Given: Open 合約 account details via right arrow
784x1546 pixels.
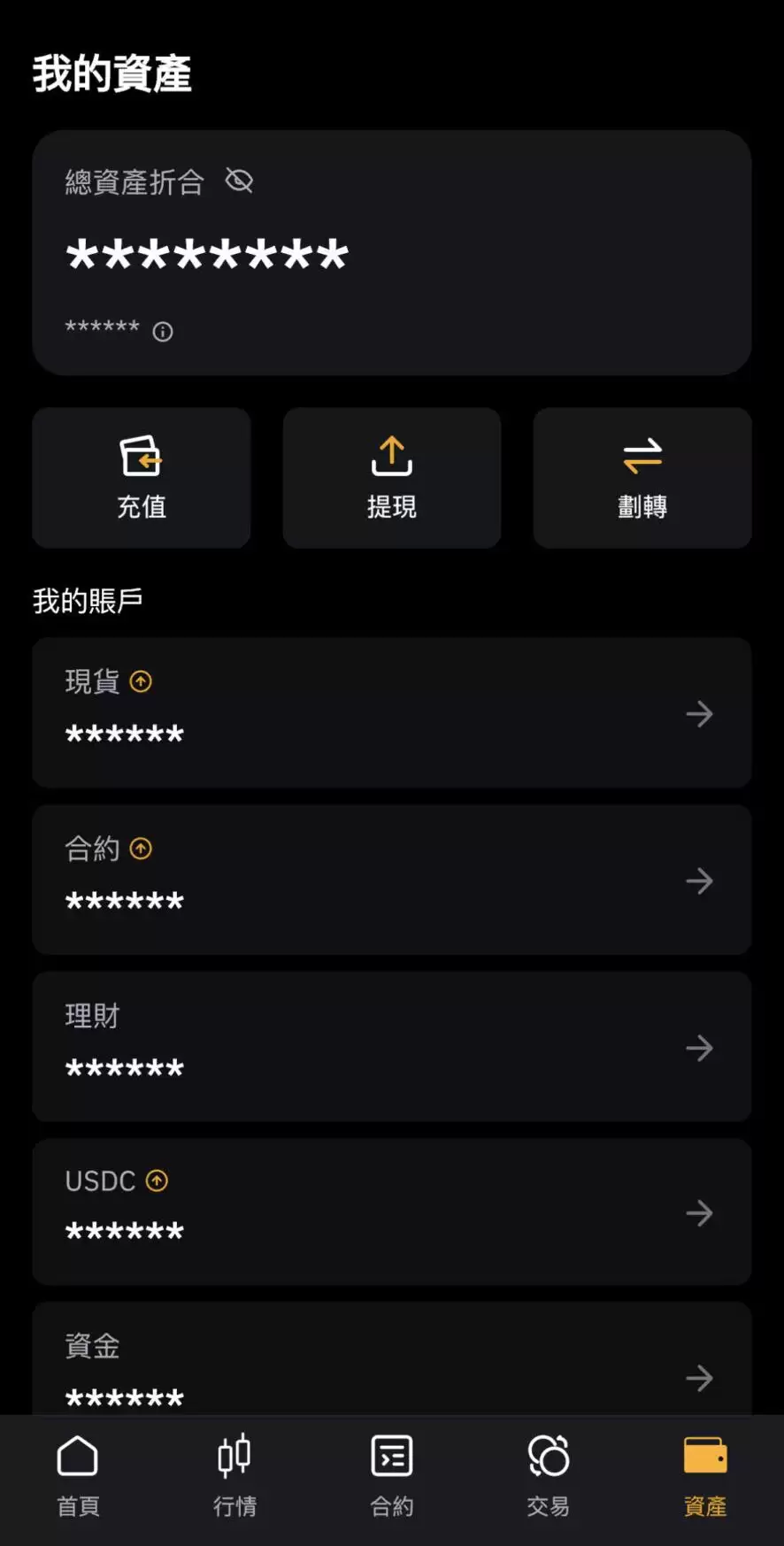Looking at the screenshot, I should [x=700, y=881].
